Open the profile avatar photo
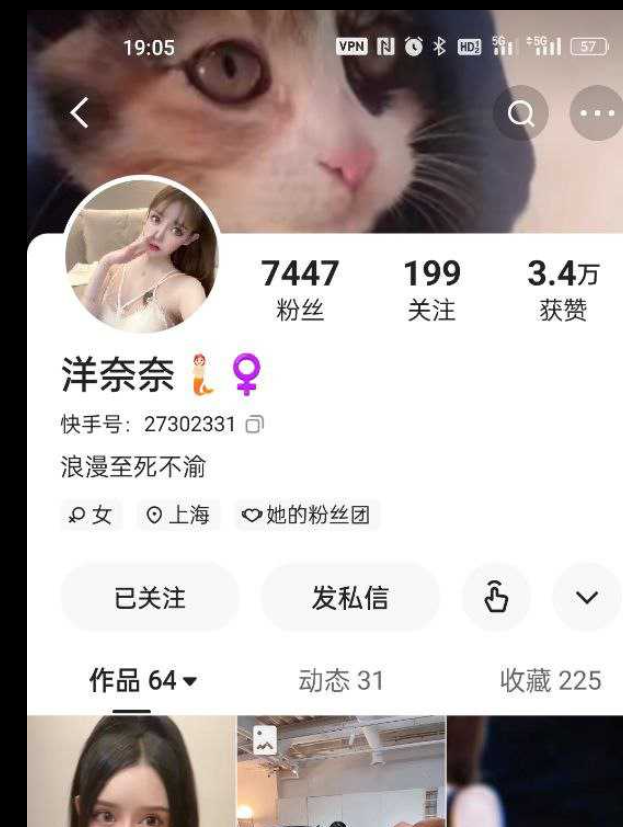This screenshot has width=623, height=827. click(x=141, y=255)
